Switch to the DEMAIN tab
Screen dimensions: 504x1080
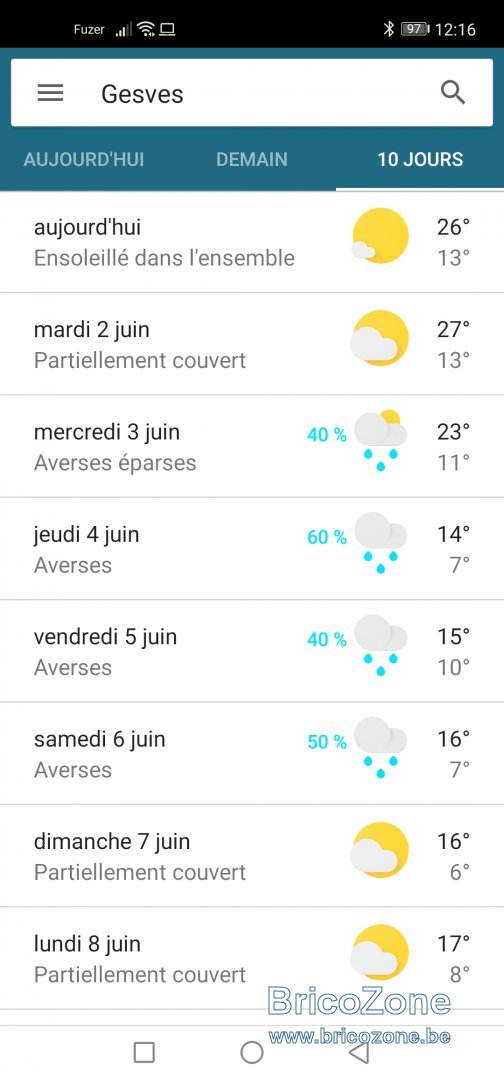(252, 159)
